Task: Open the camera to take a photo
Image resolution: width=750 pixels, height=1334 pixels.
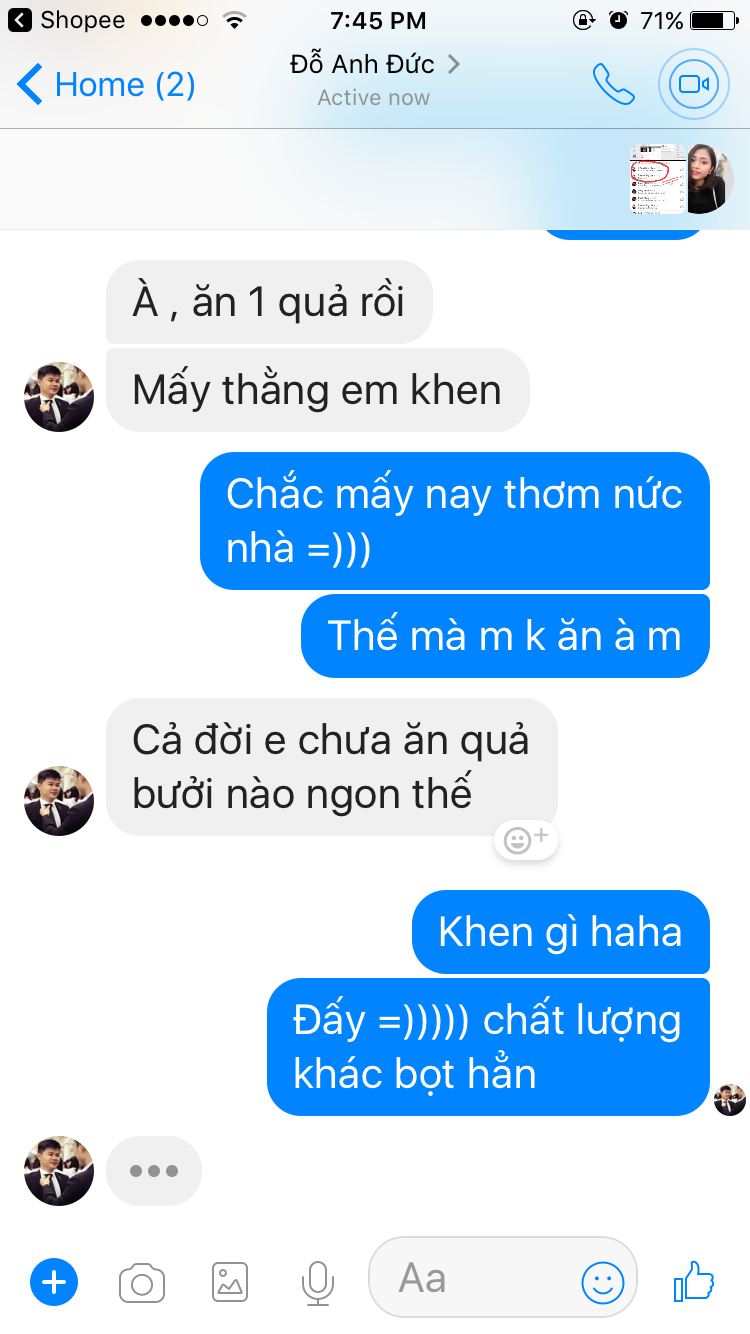Action: (142, 1281)
